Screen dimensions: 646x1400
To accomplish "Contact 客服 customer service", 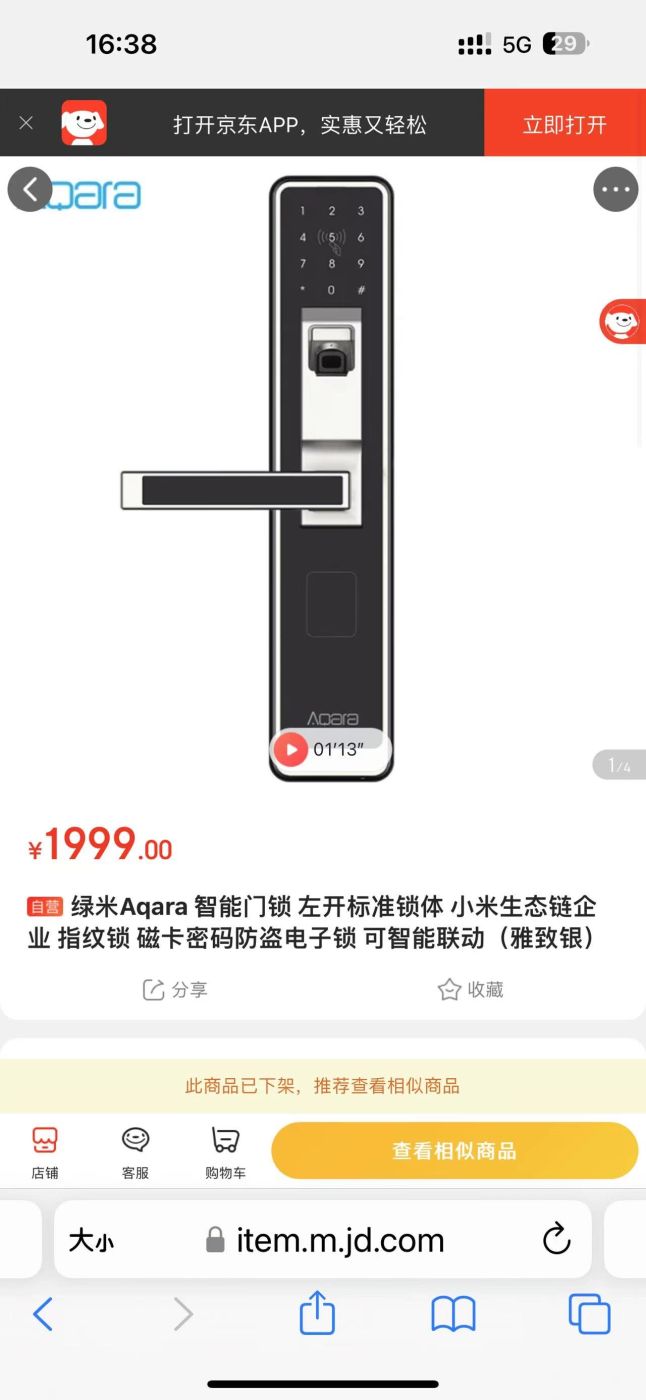I will click(x=135, y=1153).
